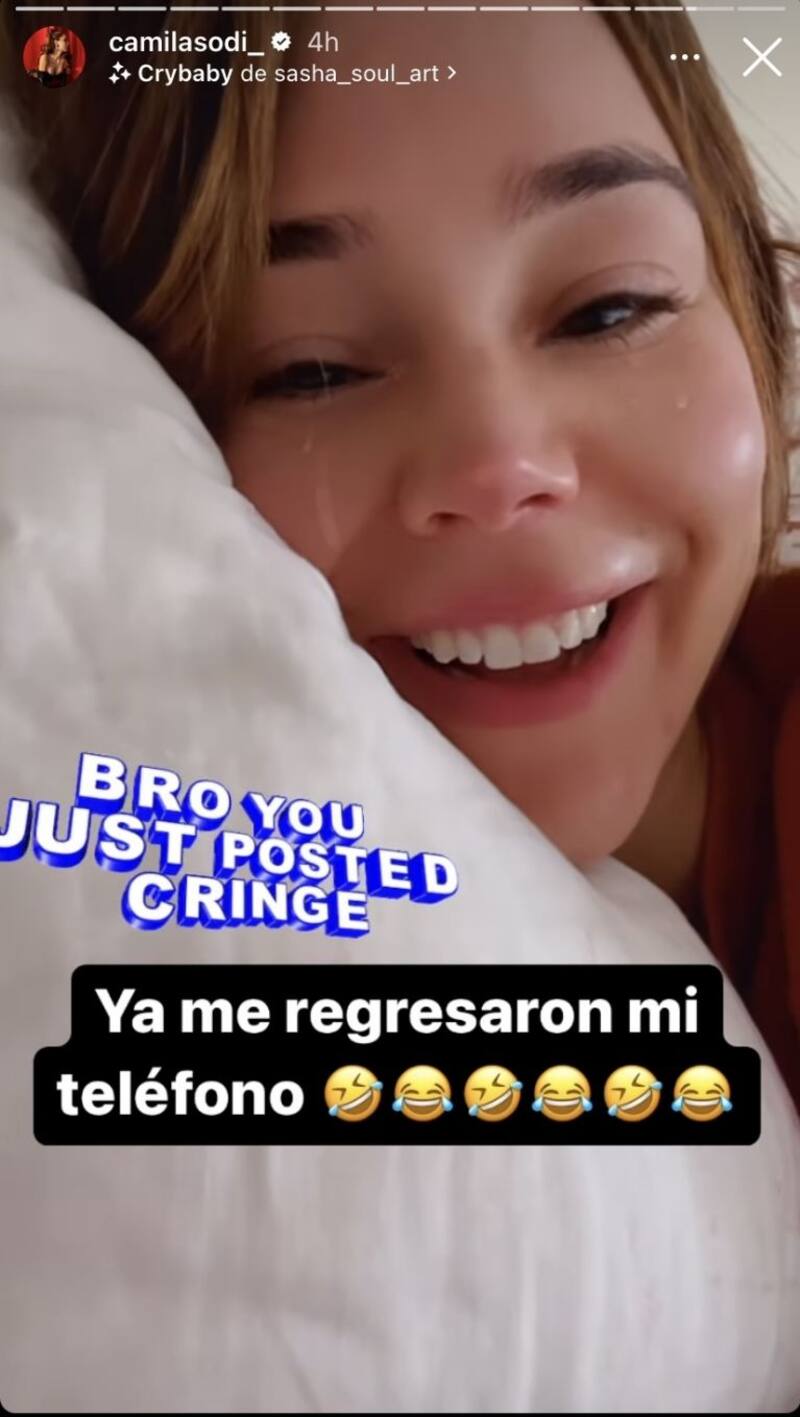Open the camilasodi_ username link
The image size is (800, 1417).
pyautogui.click(x=187, y=42)
